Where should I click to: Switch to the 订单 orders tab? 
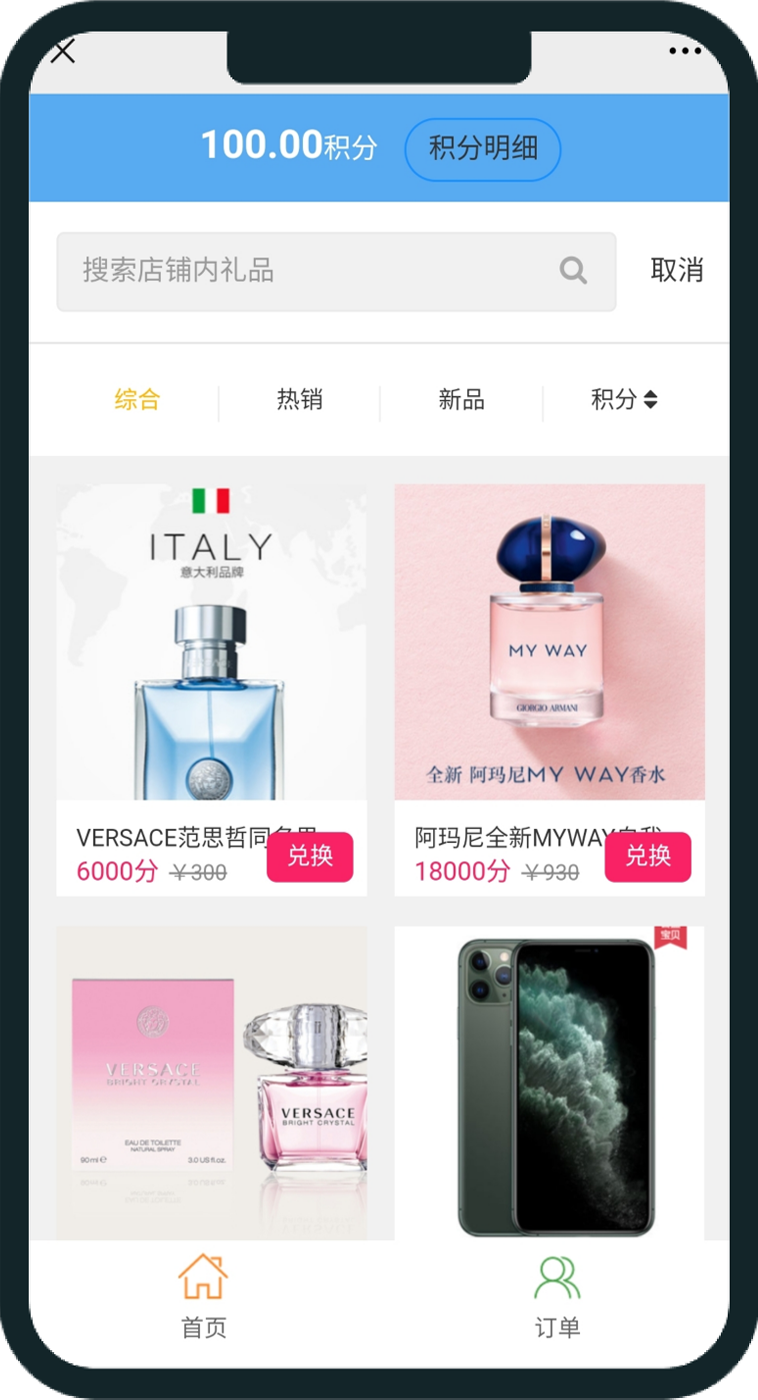557,1297
